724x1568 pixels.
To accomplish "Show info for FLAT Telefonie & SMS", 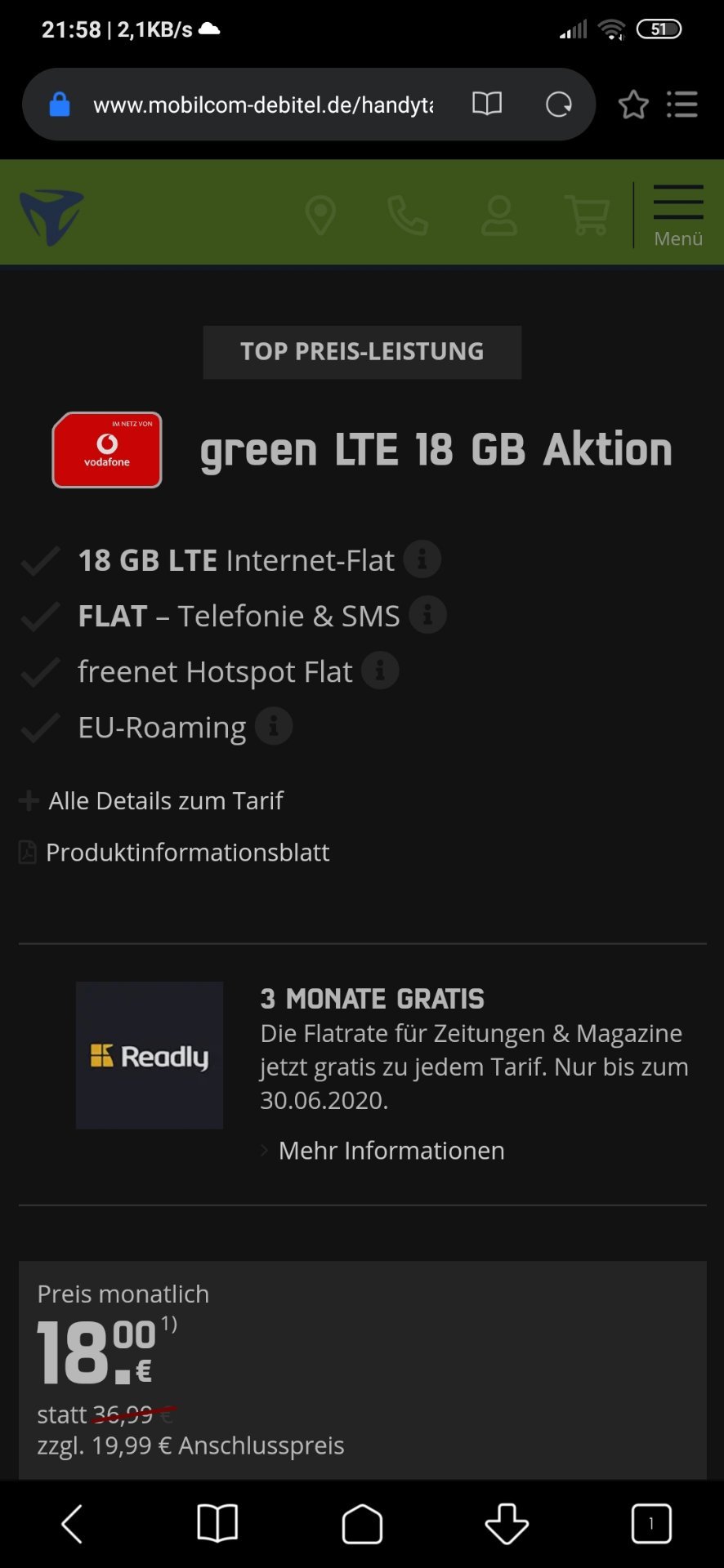I will click(x=427, y=615).
